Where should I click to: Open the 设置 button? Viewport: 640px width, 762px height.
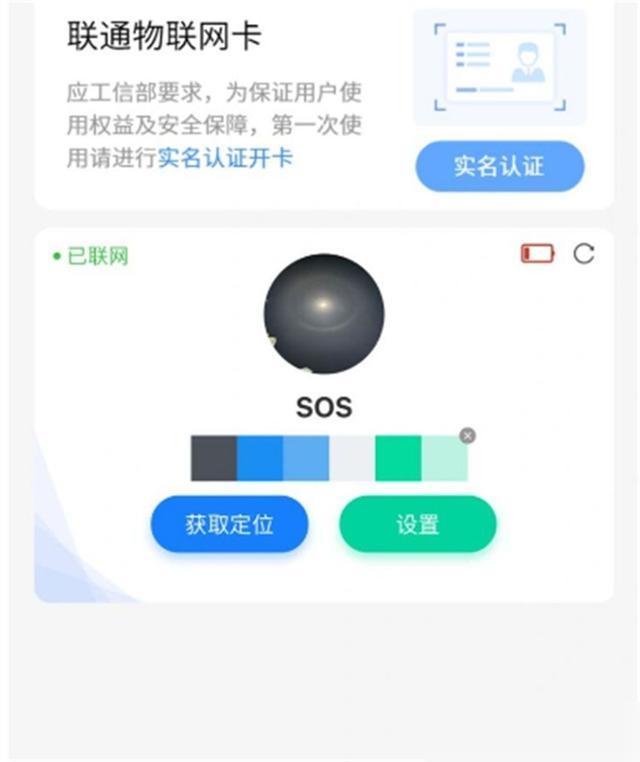[x=417, y=524]
